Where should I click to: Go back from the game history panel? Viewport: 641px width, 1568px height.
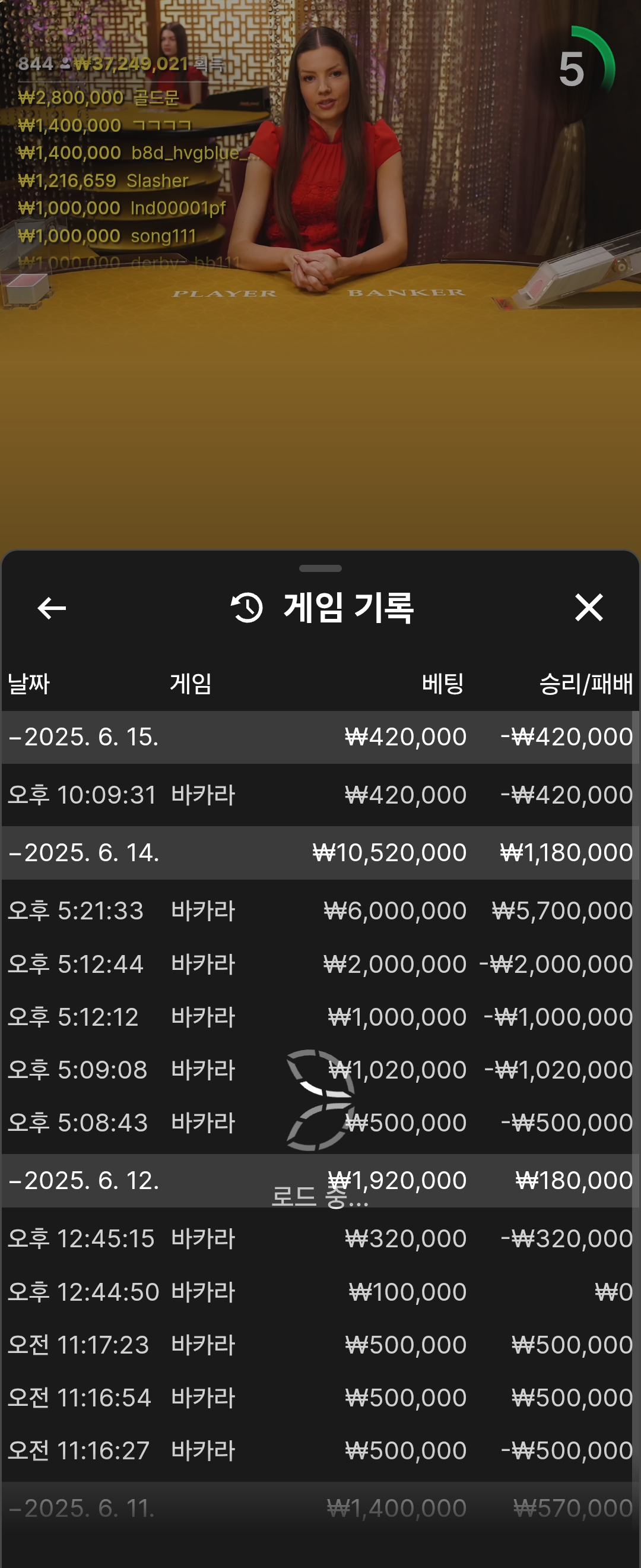point(52,608)
